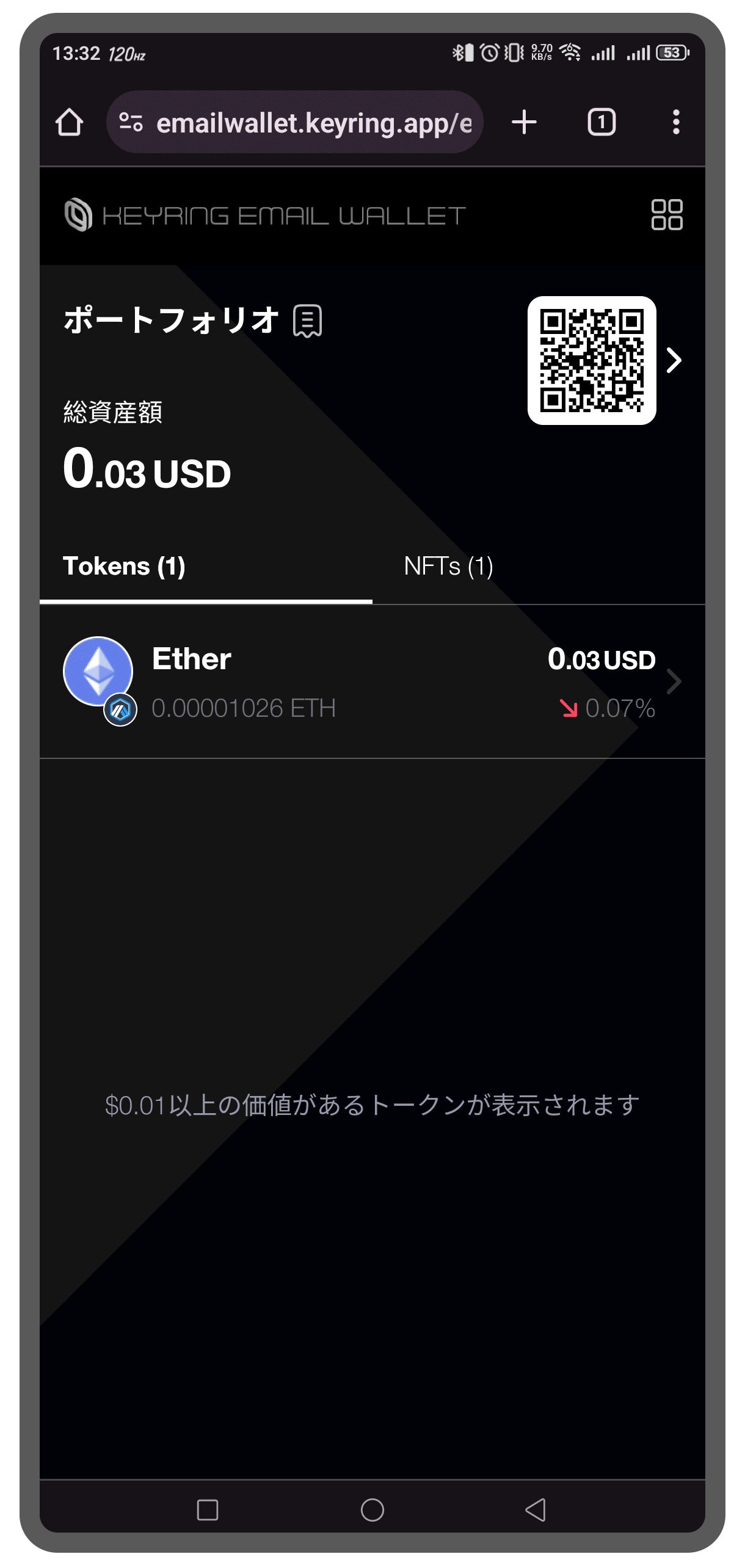
Task: Select the Tokens (1) tab
Action: tap(125, 566)
